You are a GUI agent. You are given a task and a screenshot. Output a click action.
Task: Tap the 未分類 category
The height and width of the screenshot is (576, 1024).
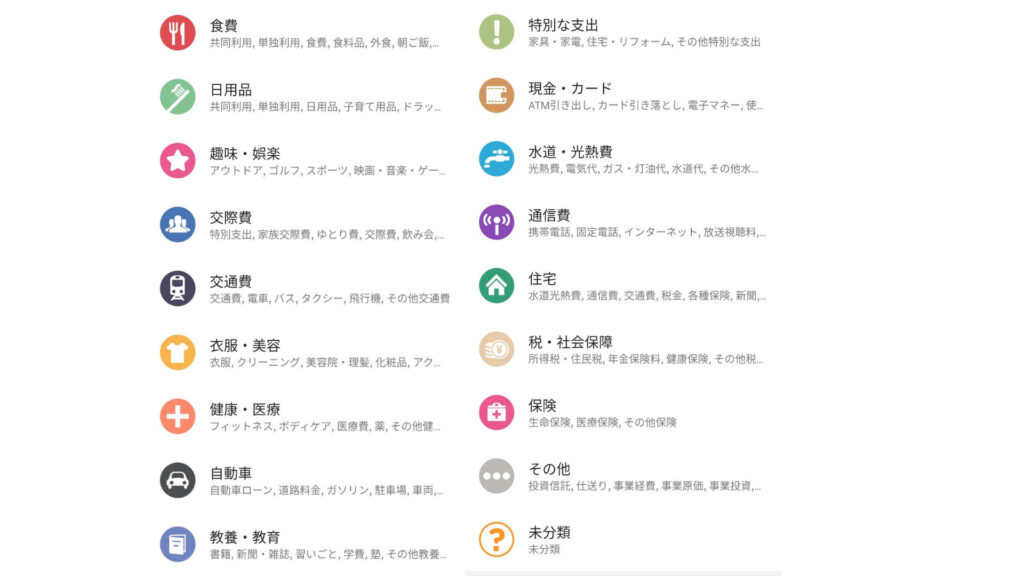pyautogui.click(x=549, y=533)
